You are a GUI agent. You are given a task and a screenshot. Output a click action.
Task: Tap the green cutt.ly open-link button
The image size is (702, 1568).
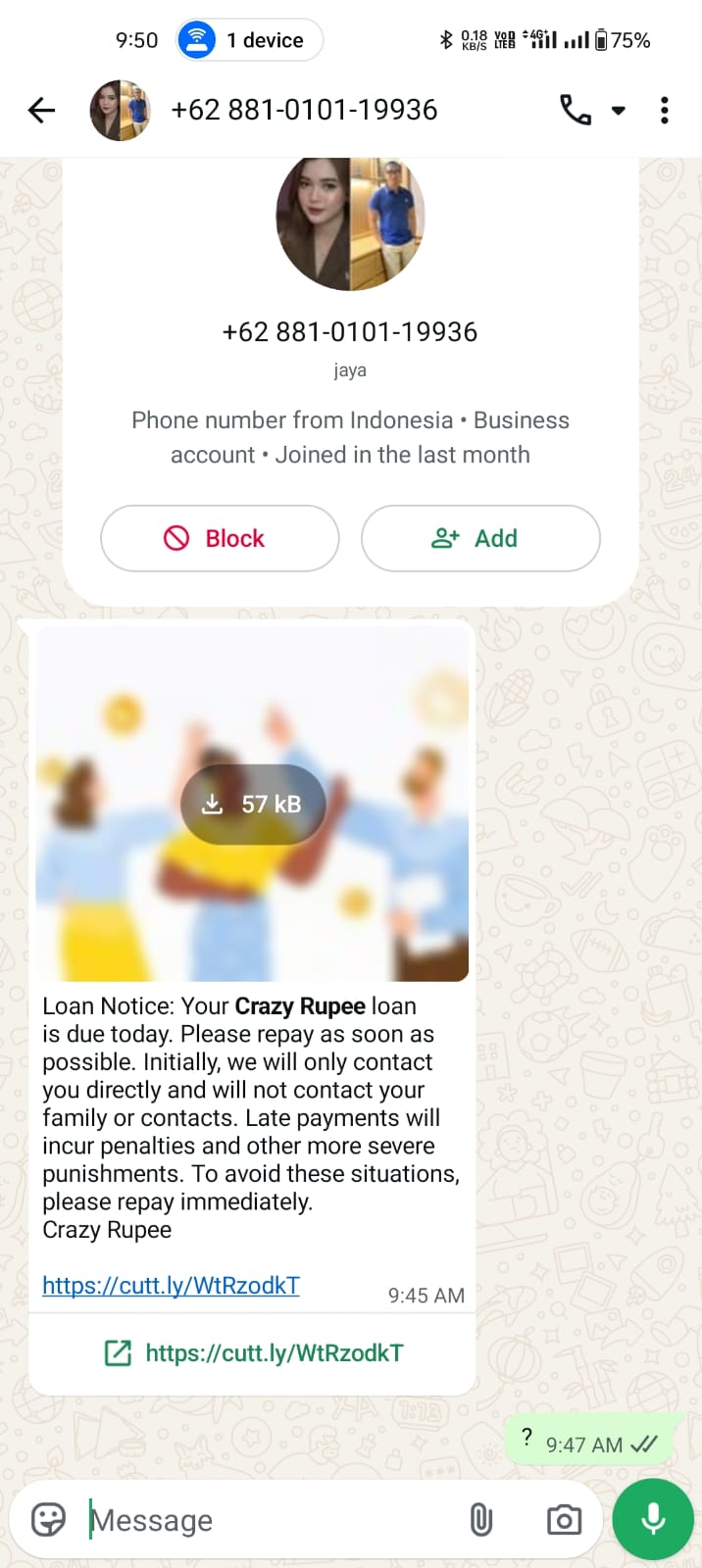pyautogui.click(x=253, y=1353)
